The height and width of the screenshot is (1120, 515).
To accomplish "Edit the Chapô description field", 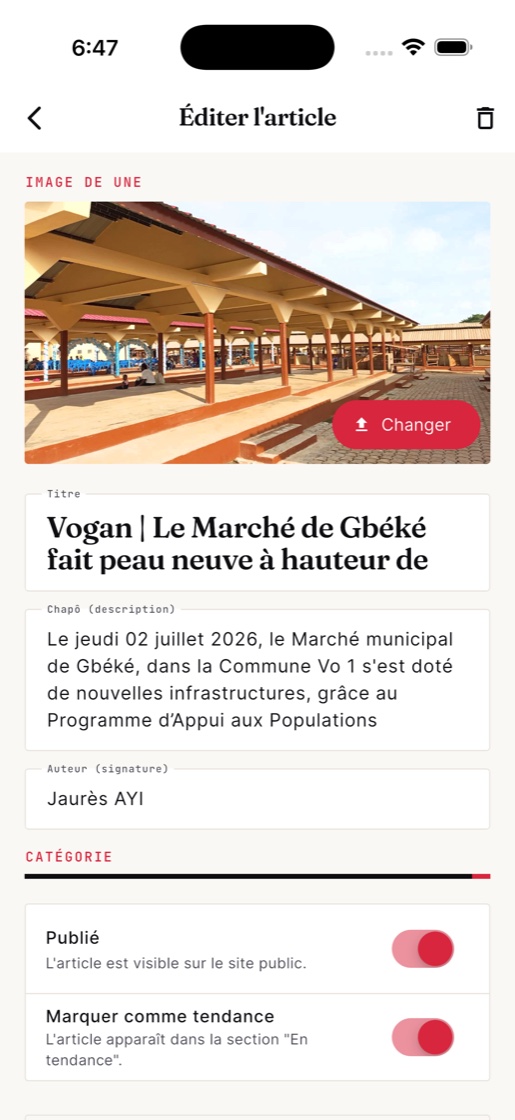I will click(257, 679).
